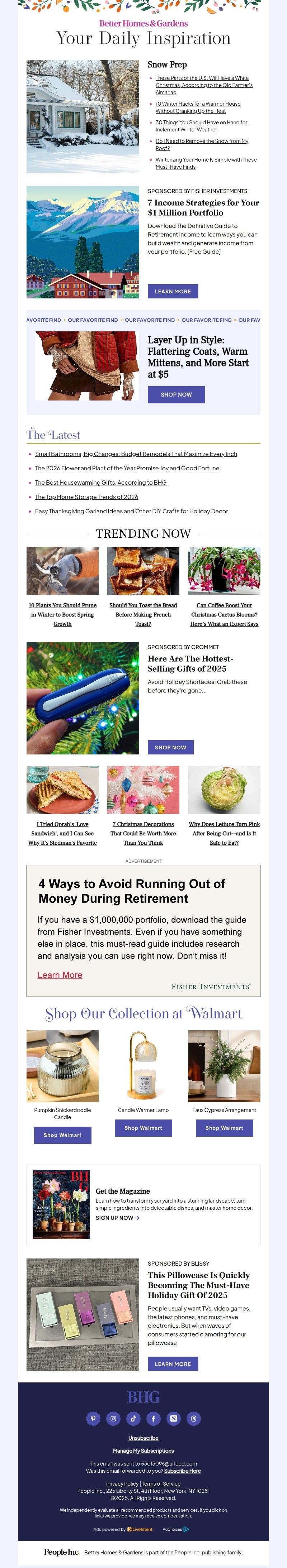Viewport: 287px width, 1568px height.
Task: Tap Sign Up Now for the magazine
Action: click(x=117, y=1218)
